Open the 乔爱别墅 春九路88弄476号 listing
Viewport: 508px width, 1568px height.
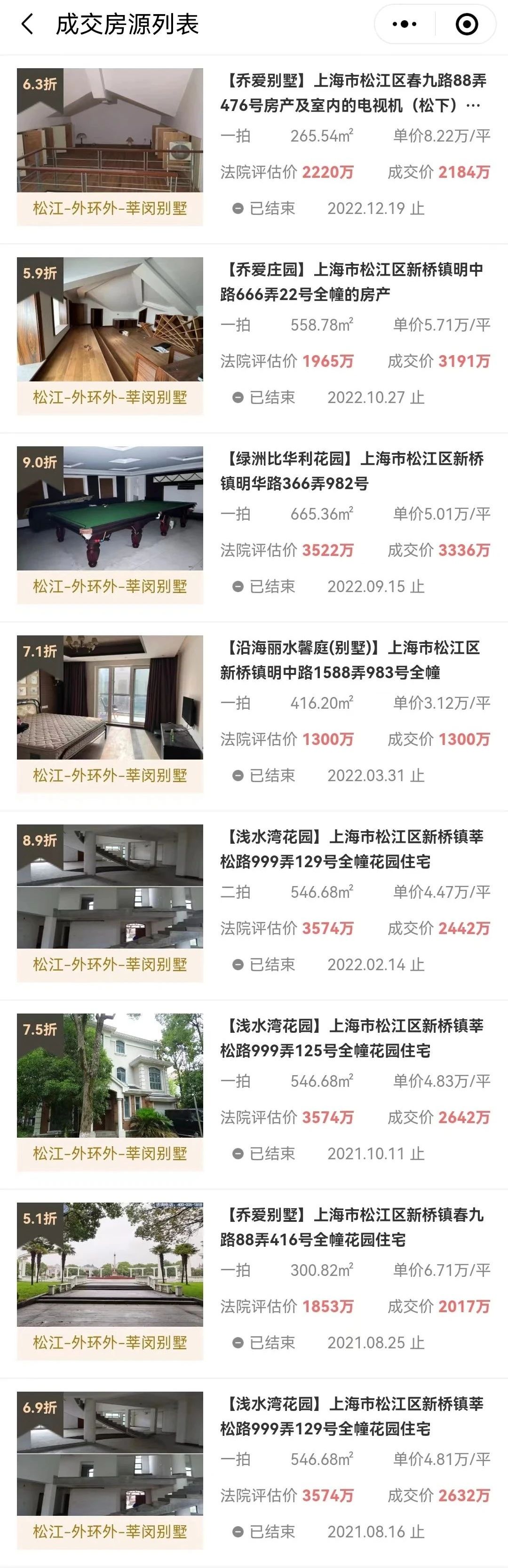click(x=353, y=93)
